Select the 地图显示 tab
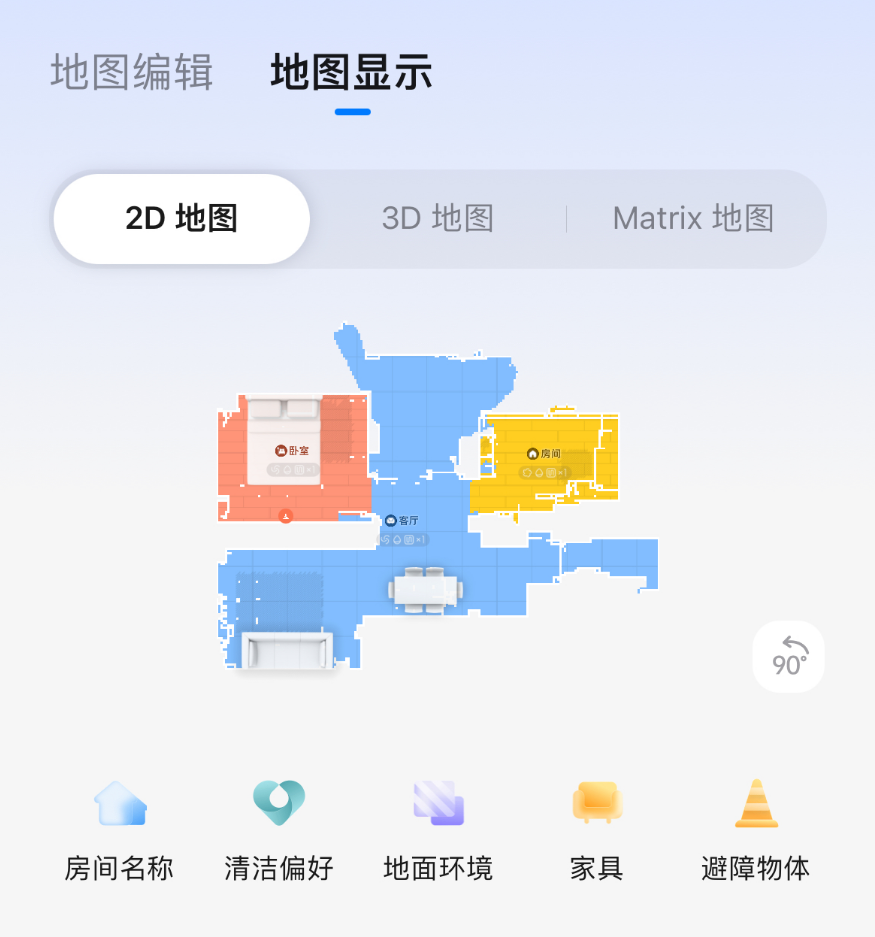 pyautogui.click(x=351, y=74)
